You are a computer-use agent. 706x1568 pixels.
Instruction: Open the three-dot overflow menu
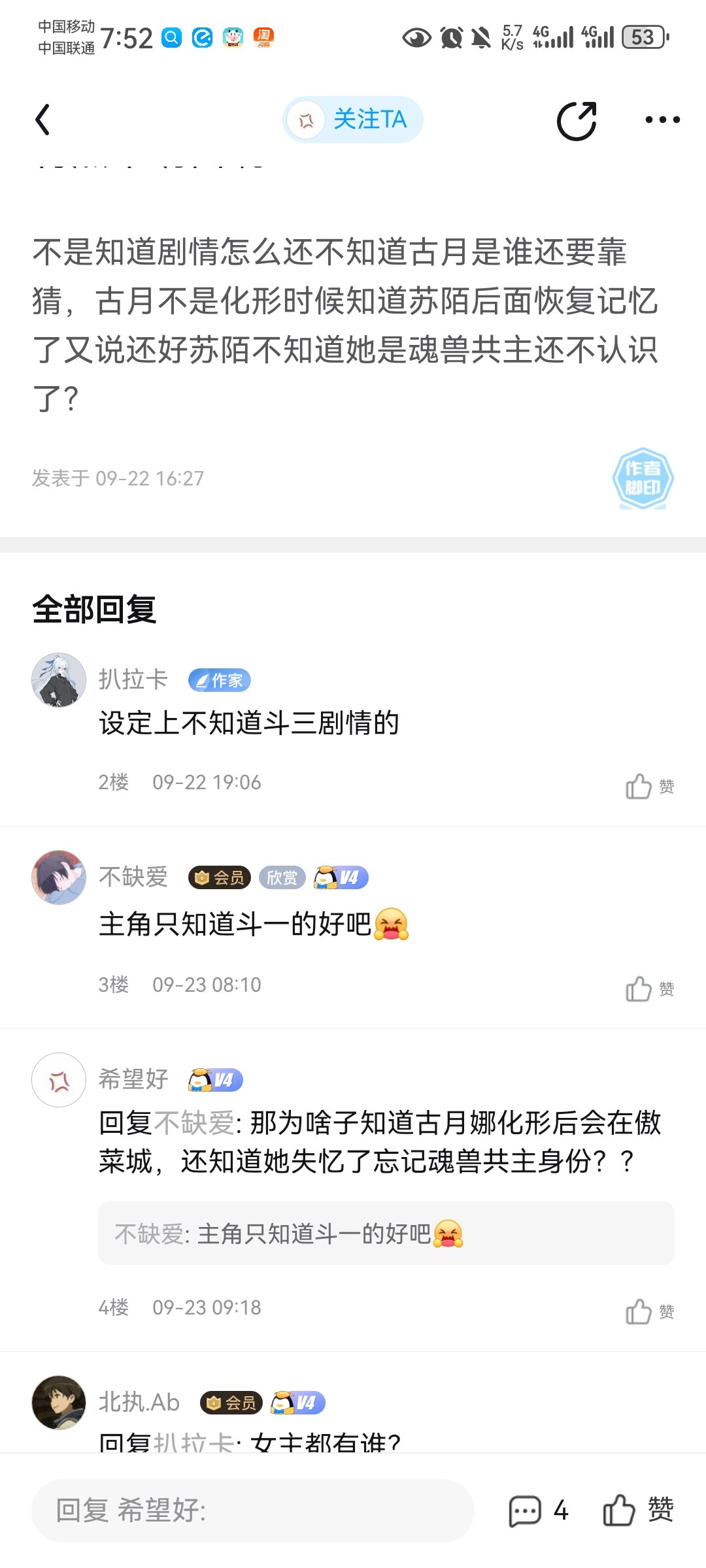tap(662, 120)
